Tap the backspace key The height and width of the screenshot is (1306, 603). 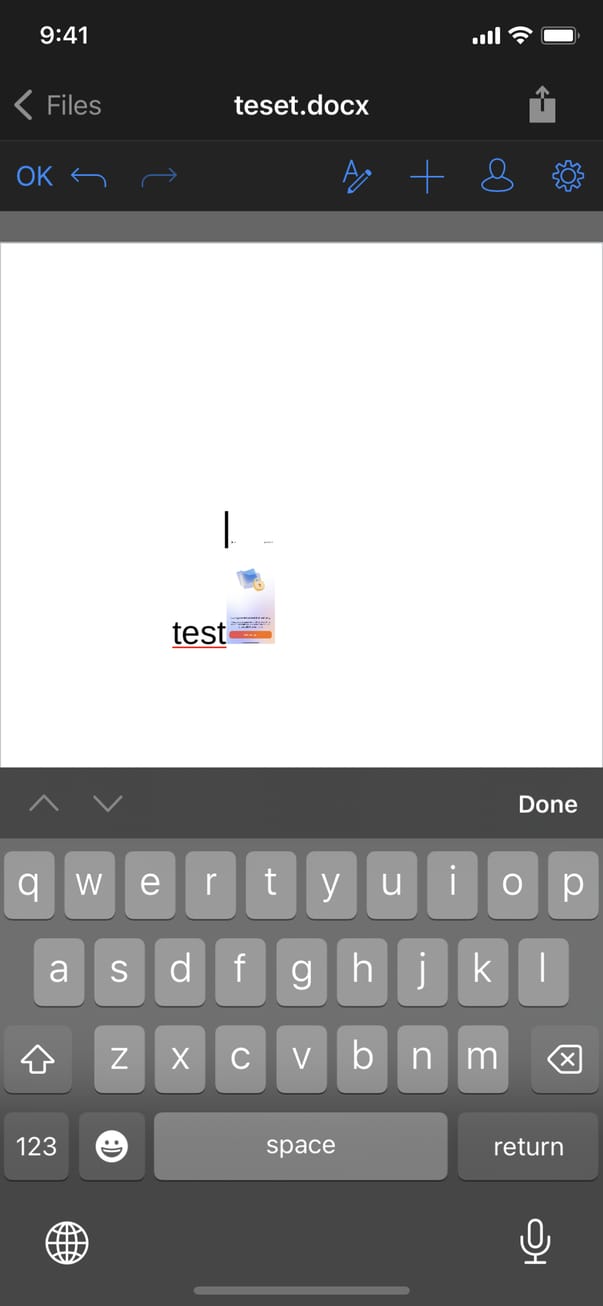(x=565, y=1059)
